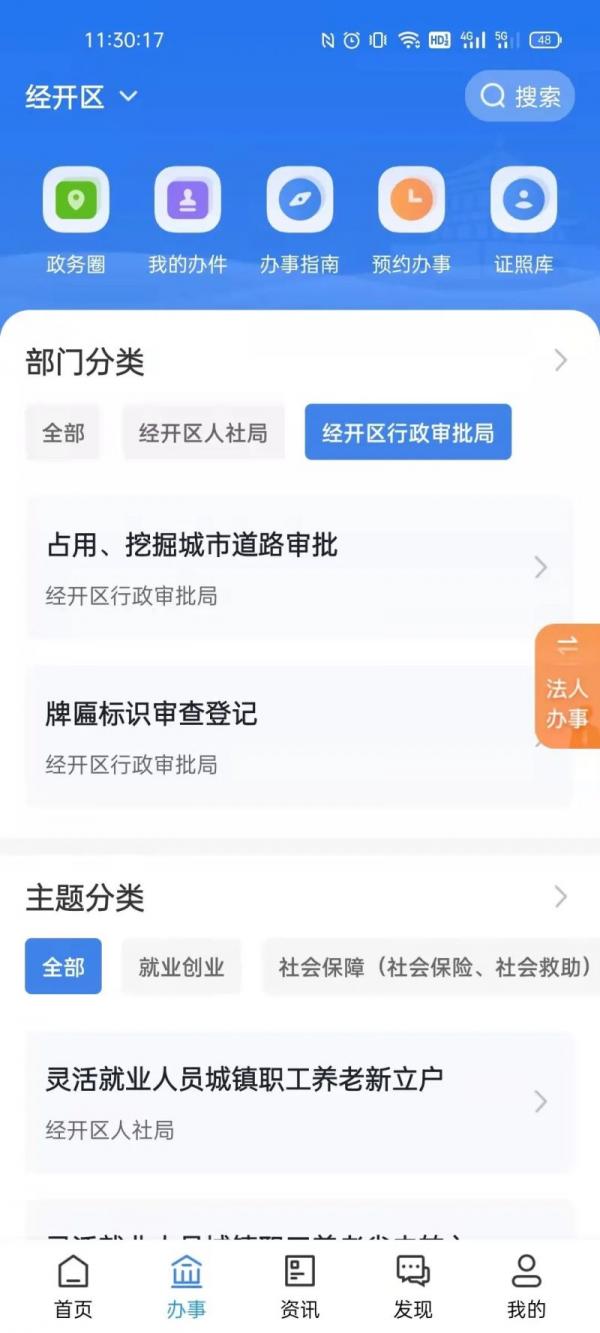Viewport: 600px width, 1333px height.
Task: Select 经开区行政审批局 department chip
Action: (408, 433)
